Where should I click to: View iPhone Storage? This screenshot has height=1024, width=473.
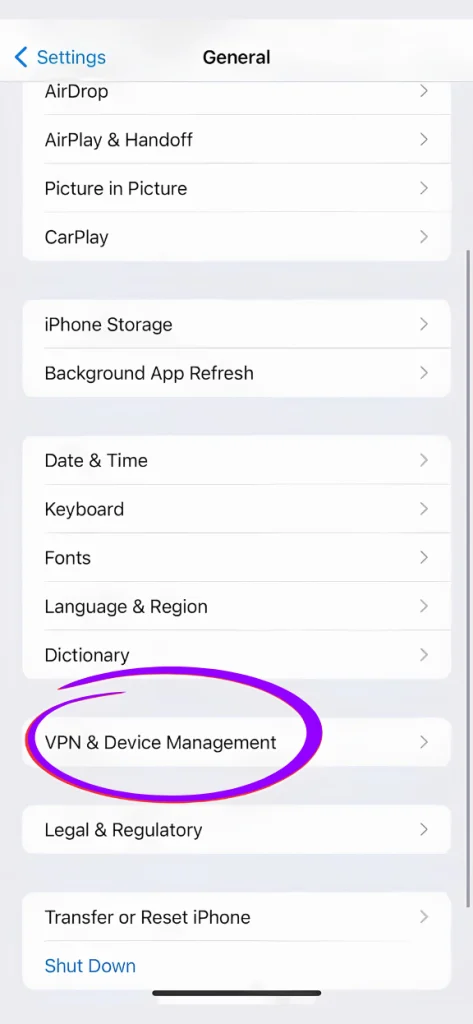[x=236, y=324]
